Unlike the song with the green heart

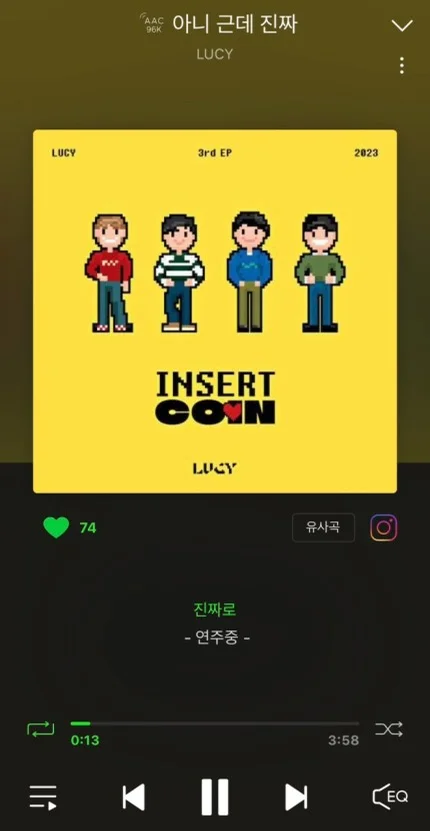pyautogui.click(x=56, y=527)
